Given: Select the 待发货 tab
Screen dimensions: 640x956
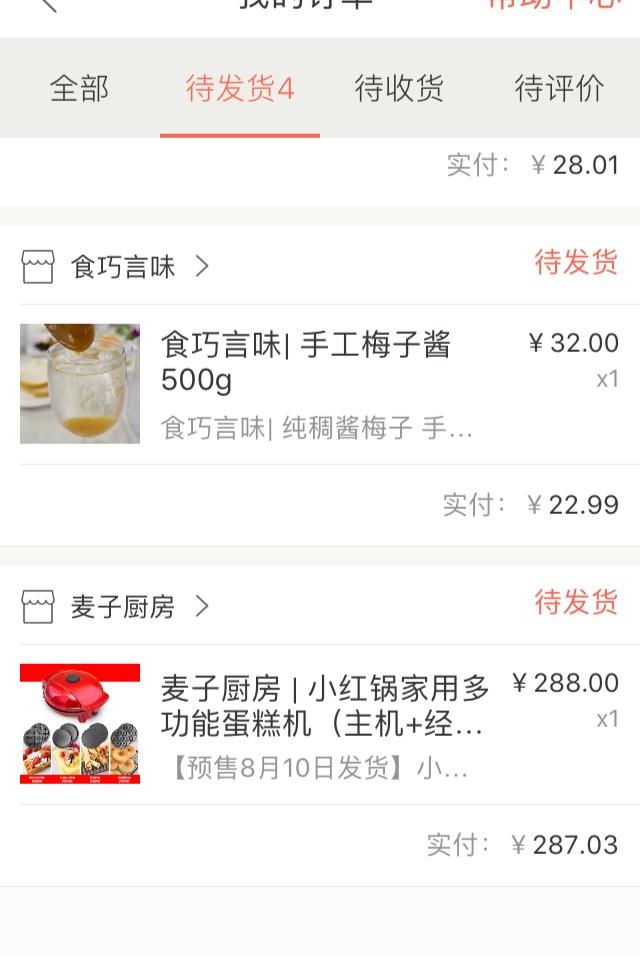Looking at the screenshot, I should coord(240,89).
